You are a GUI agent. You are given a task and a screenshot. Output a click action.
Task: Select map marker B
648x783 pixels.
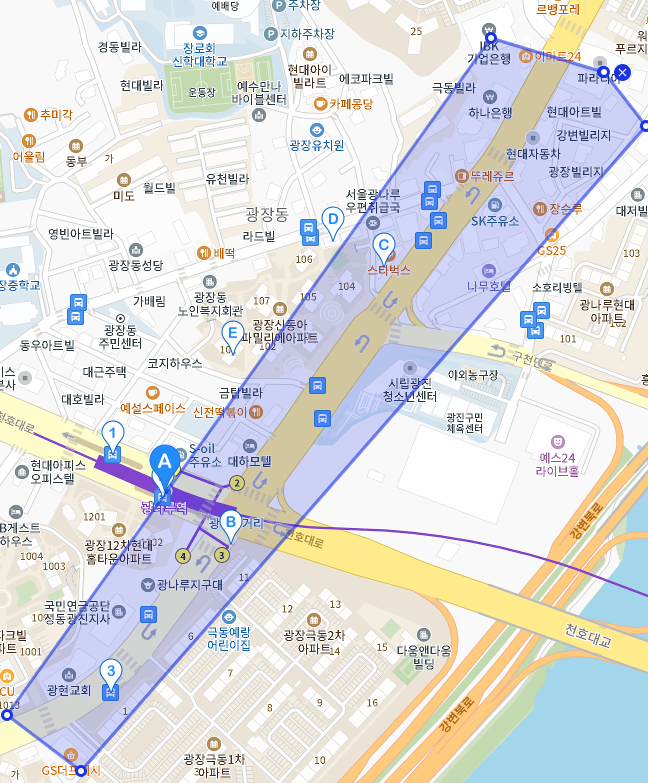(230, 522)
